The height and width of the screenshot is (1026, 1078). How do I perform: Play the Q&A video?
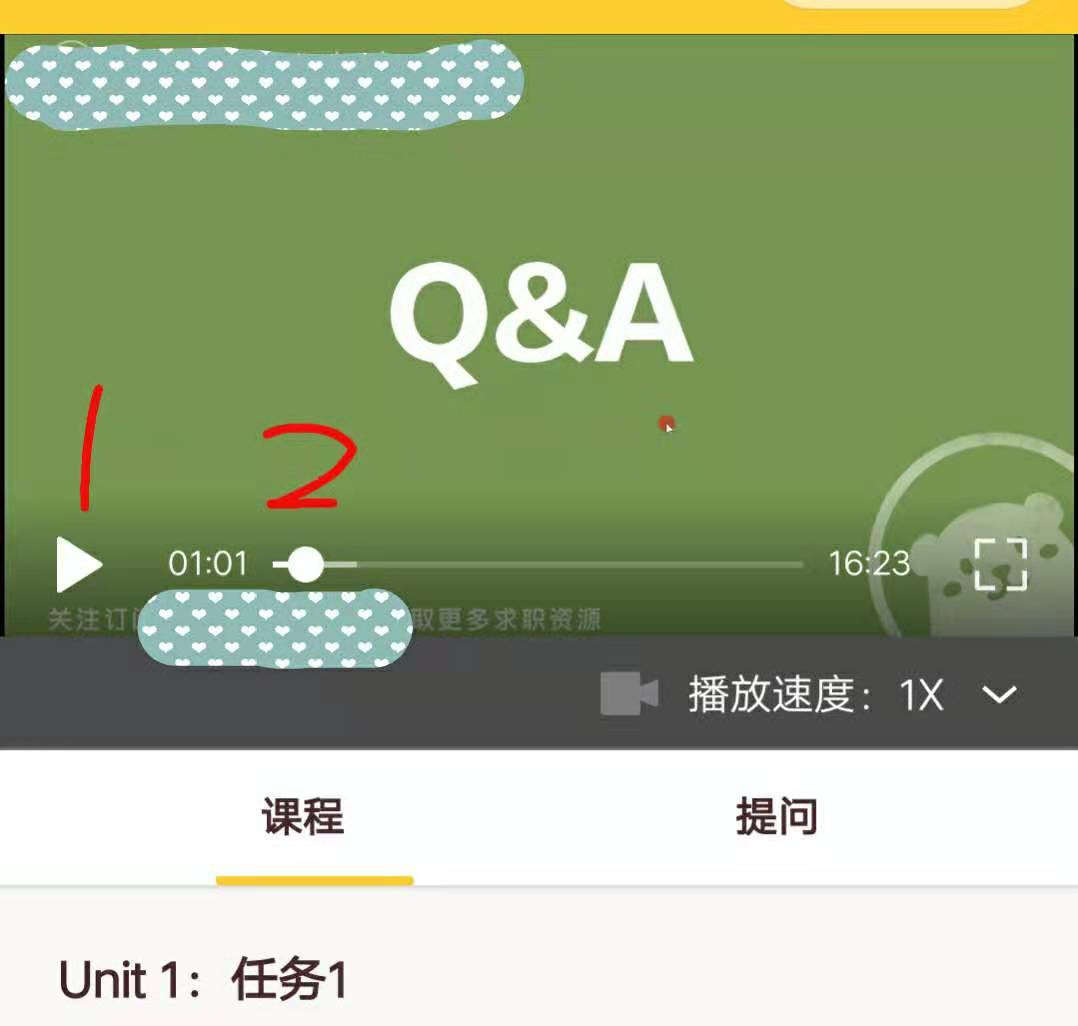[79, 565]
